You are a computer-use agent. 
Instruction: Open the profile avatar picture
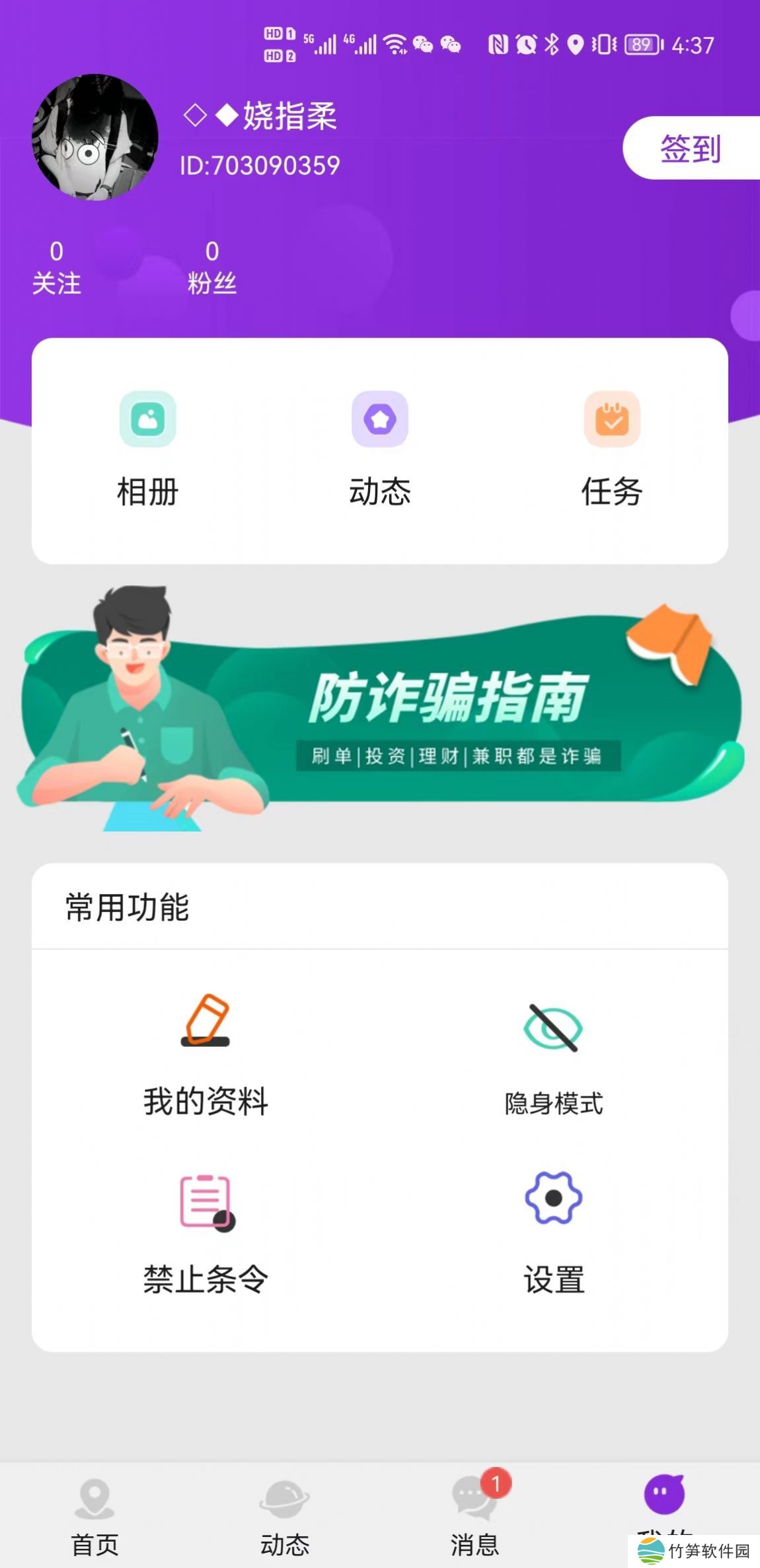pyautogui.click(x=95, y=137)
